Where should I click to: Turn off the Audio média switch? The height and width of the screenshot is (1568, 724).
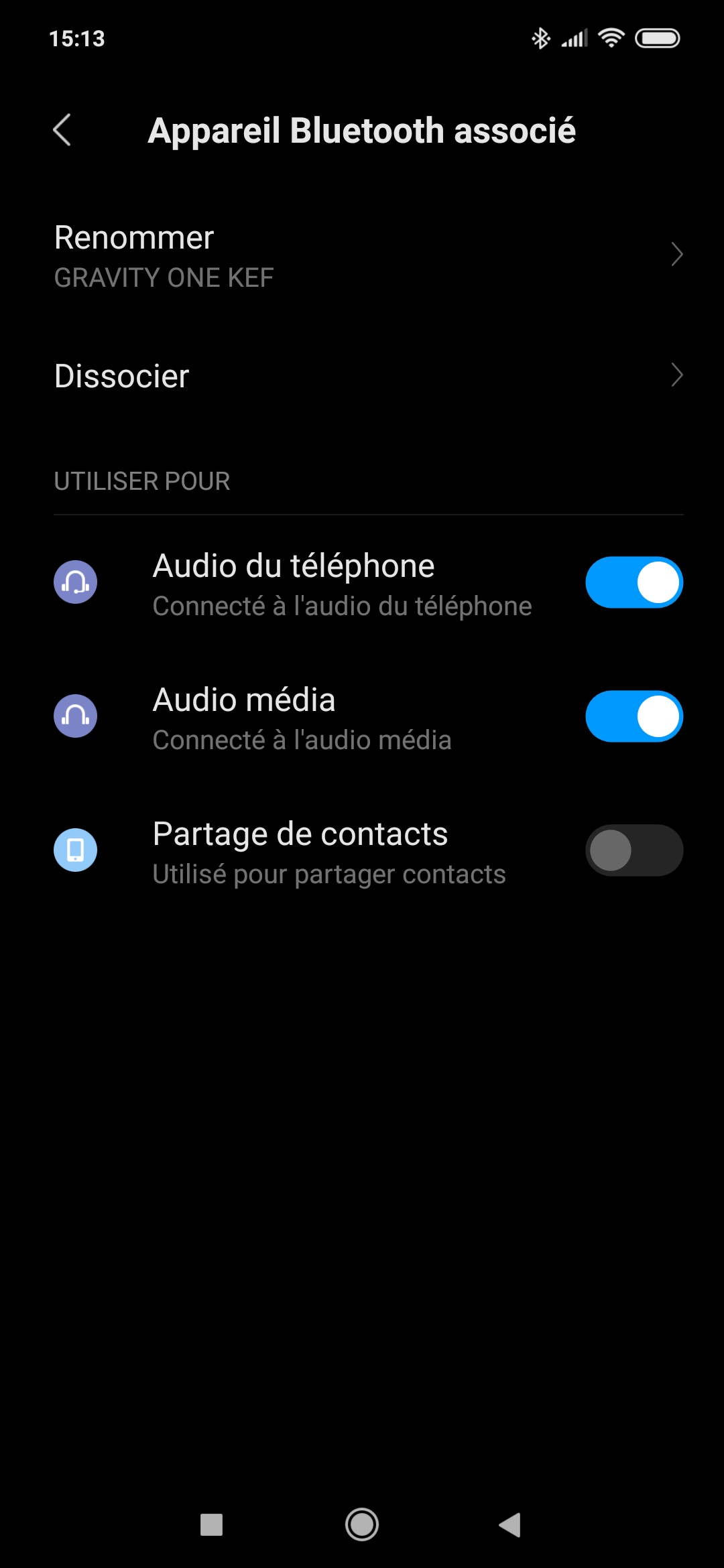pyautogui.click(x=634, y=716)
